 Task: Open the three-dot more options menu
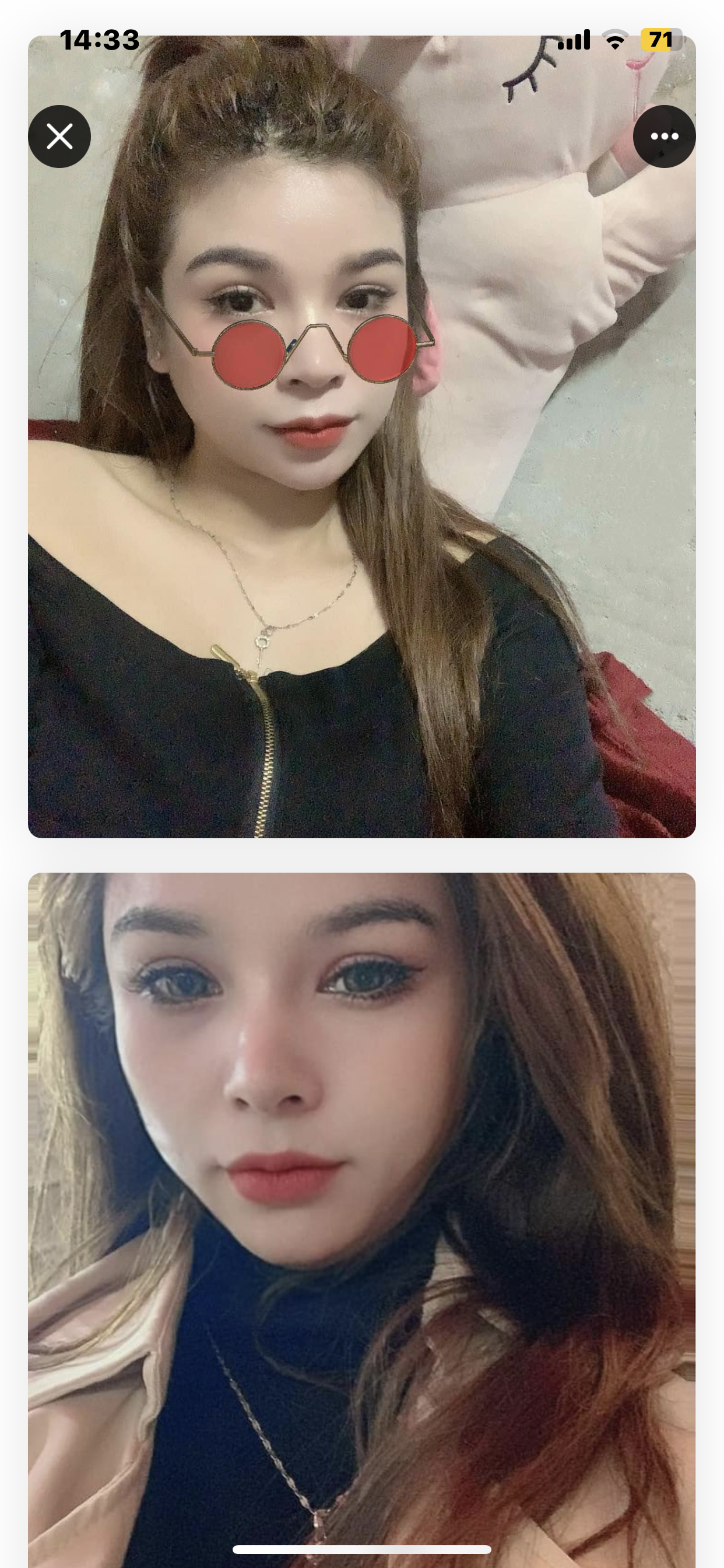664,136
